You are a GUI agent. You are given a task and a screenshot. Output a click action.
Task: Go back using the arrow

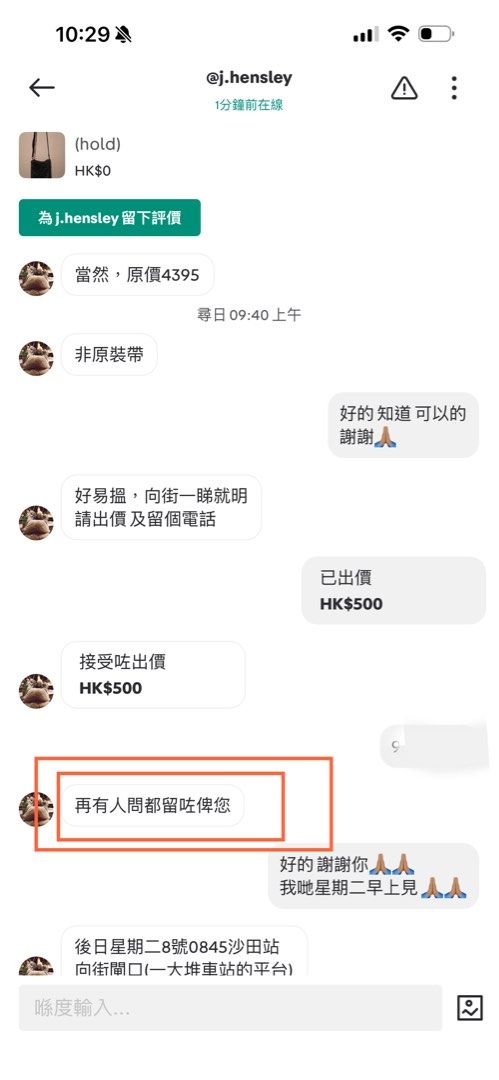pyautogui.click(x=41, y=87)
